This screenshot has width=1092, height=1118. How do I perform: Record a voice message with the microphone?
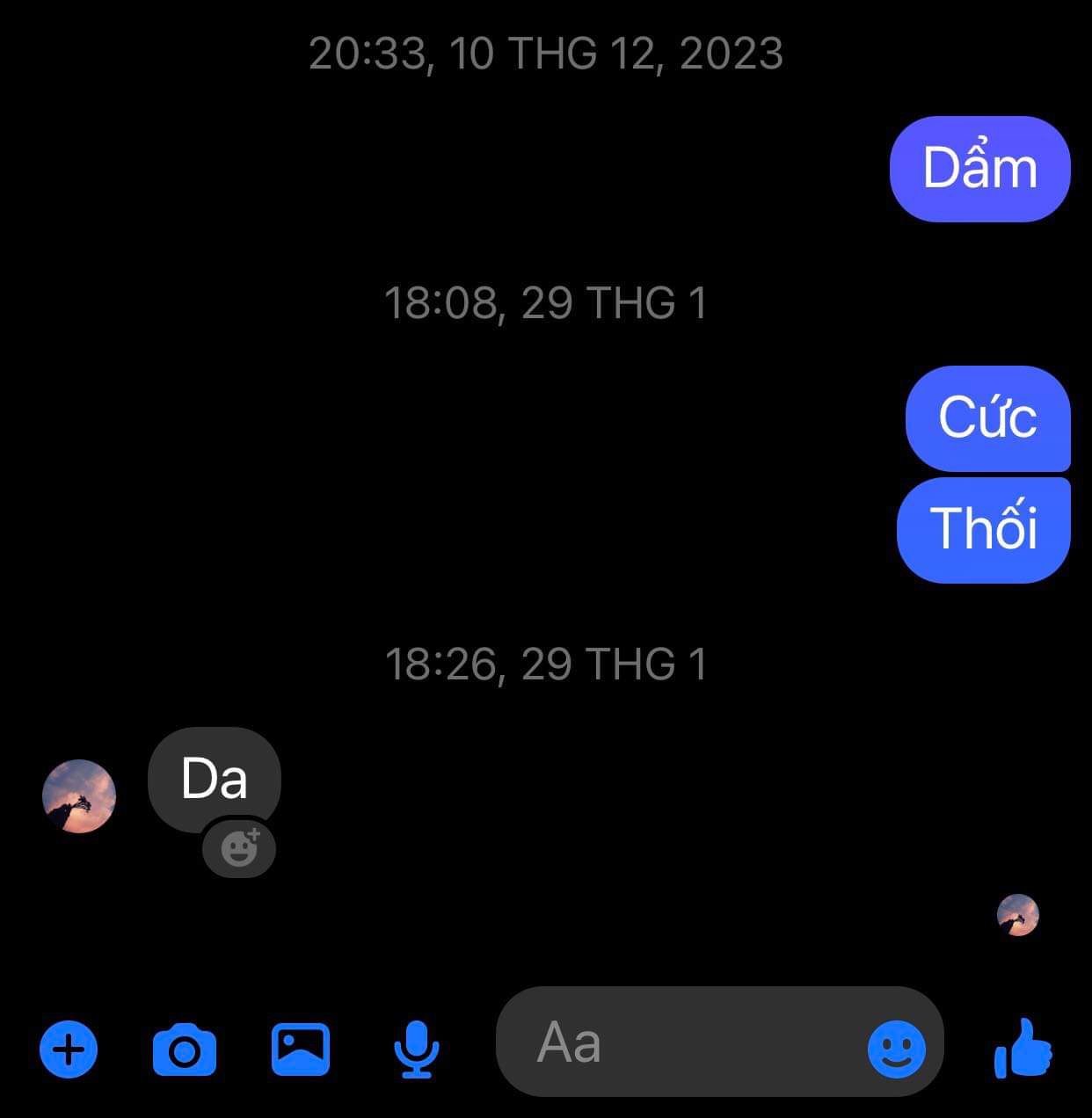tap(415, 1049)
